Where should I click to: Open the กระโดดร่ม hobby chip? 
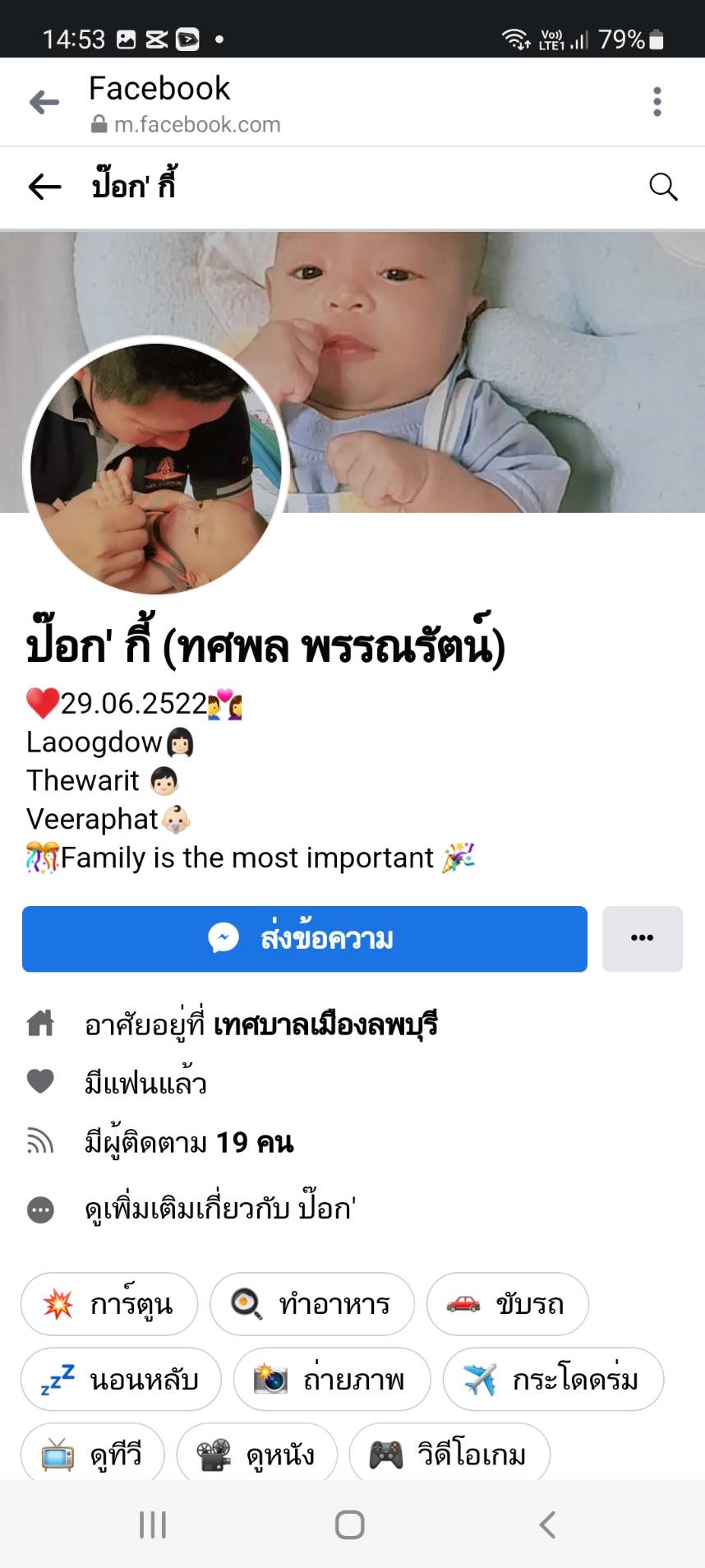(x=553, y=1379)
